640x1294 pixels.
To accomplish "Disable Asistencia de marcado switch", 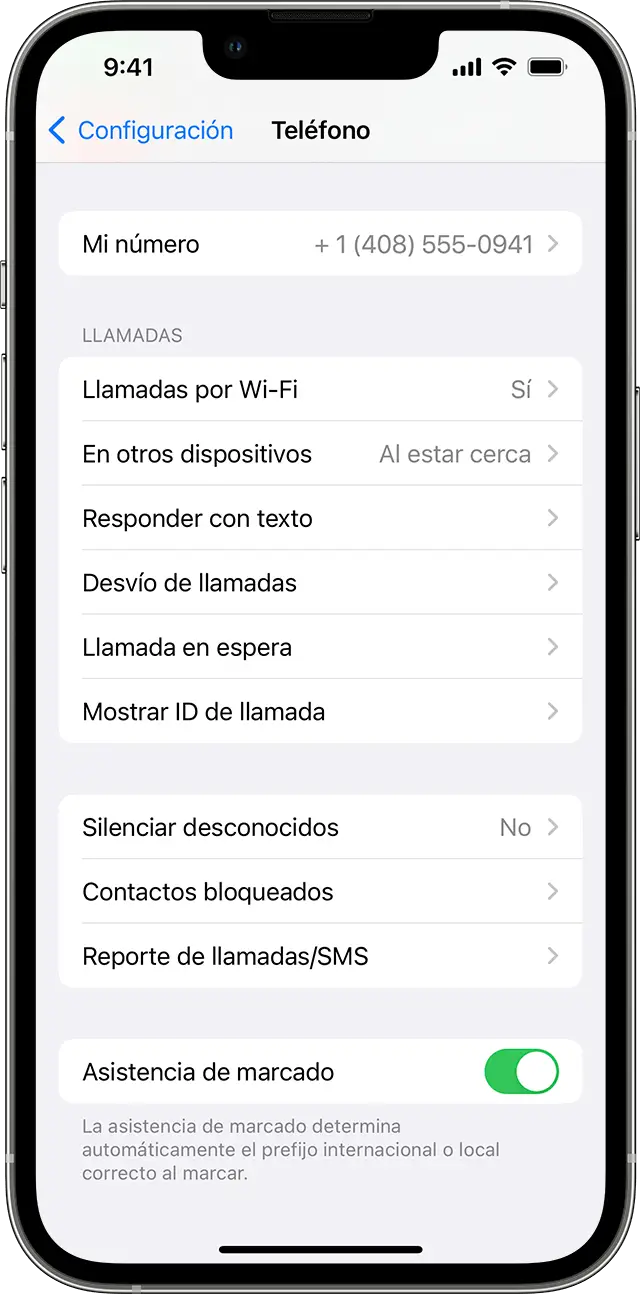I will coord(521,1071).
